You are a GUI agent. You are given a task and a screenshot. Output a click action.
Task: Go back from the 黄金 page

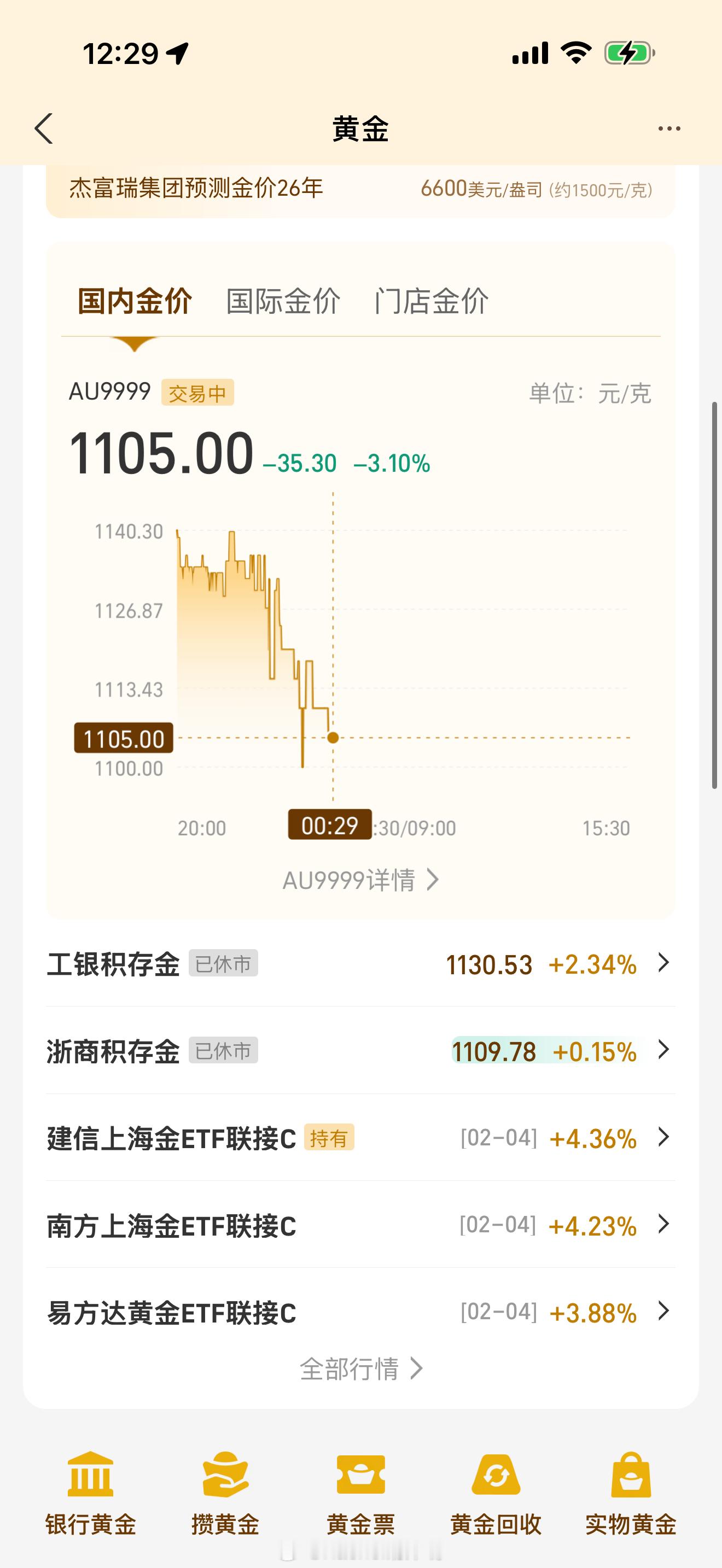point(44,128)
